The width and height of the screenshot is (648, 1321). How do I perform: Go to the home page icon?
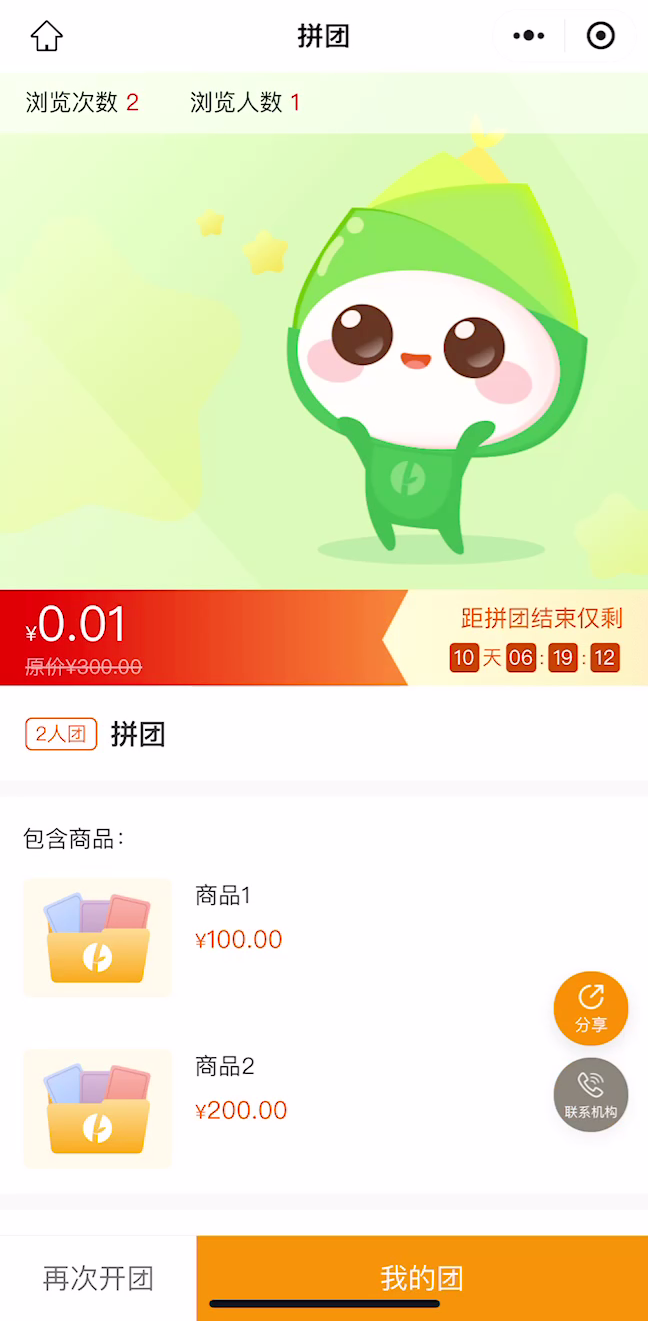click(46, 37)
